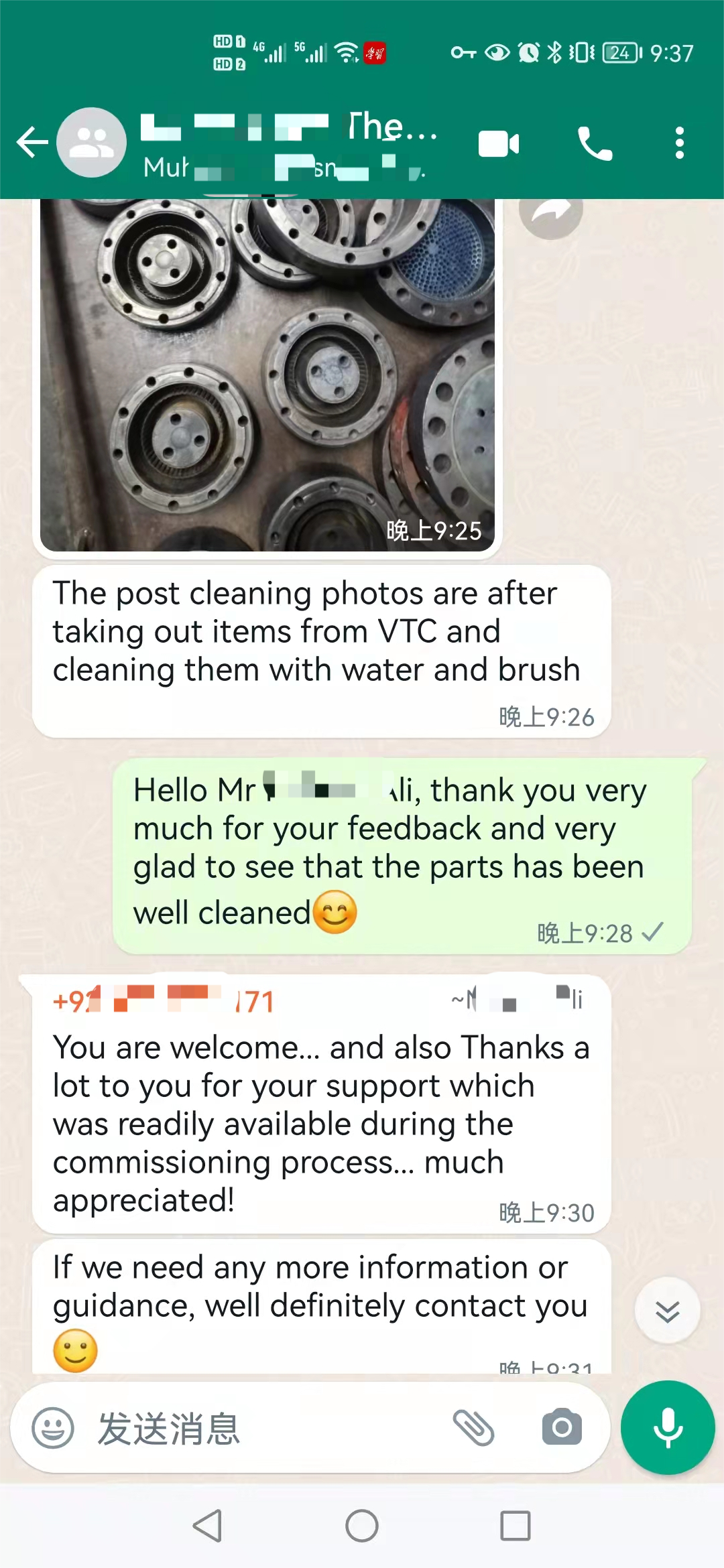
Task: Start a voice call
Action: [x=595, y=143]
